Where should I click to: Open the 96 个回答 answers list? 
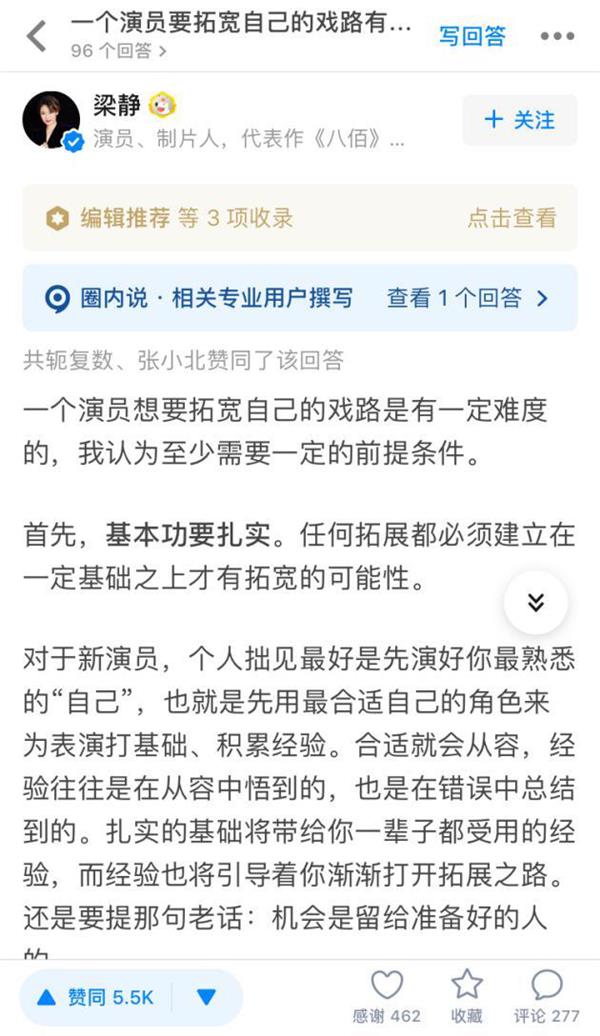point(119,48)
